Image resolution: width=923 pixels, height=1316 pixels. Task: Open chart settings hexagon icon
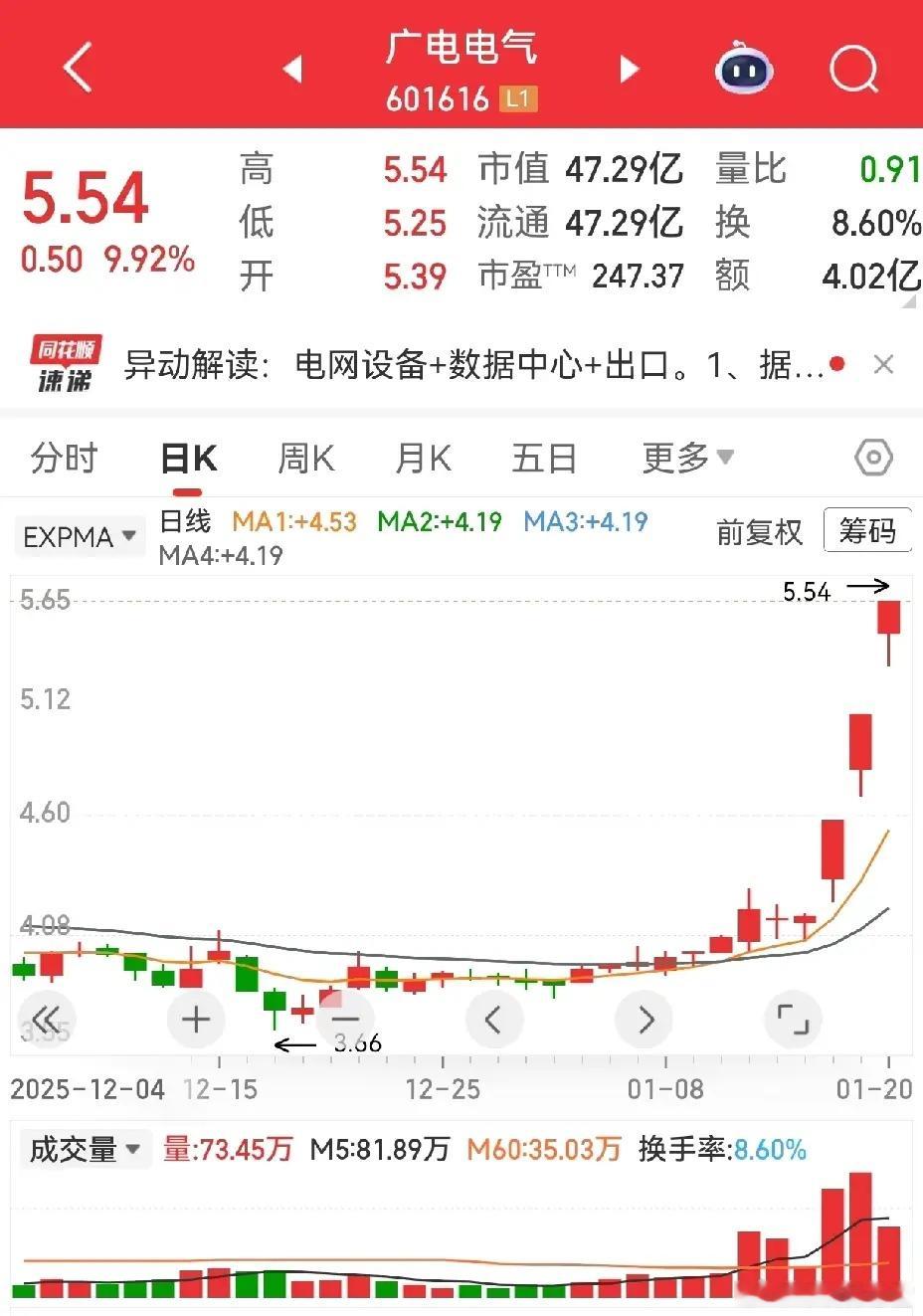pyautogui.click(x=873, y=458)
